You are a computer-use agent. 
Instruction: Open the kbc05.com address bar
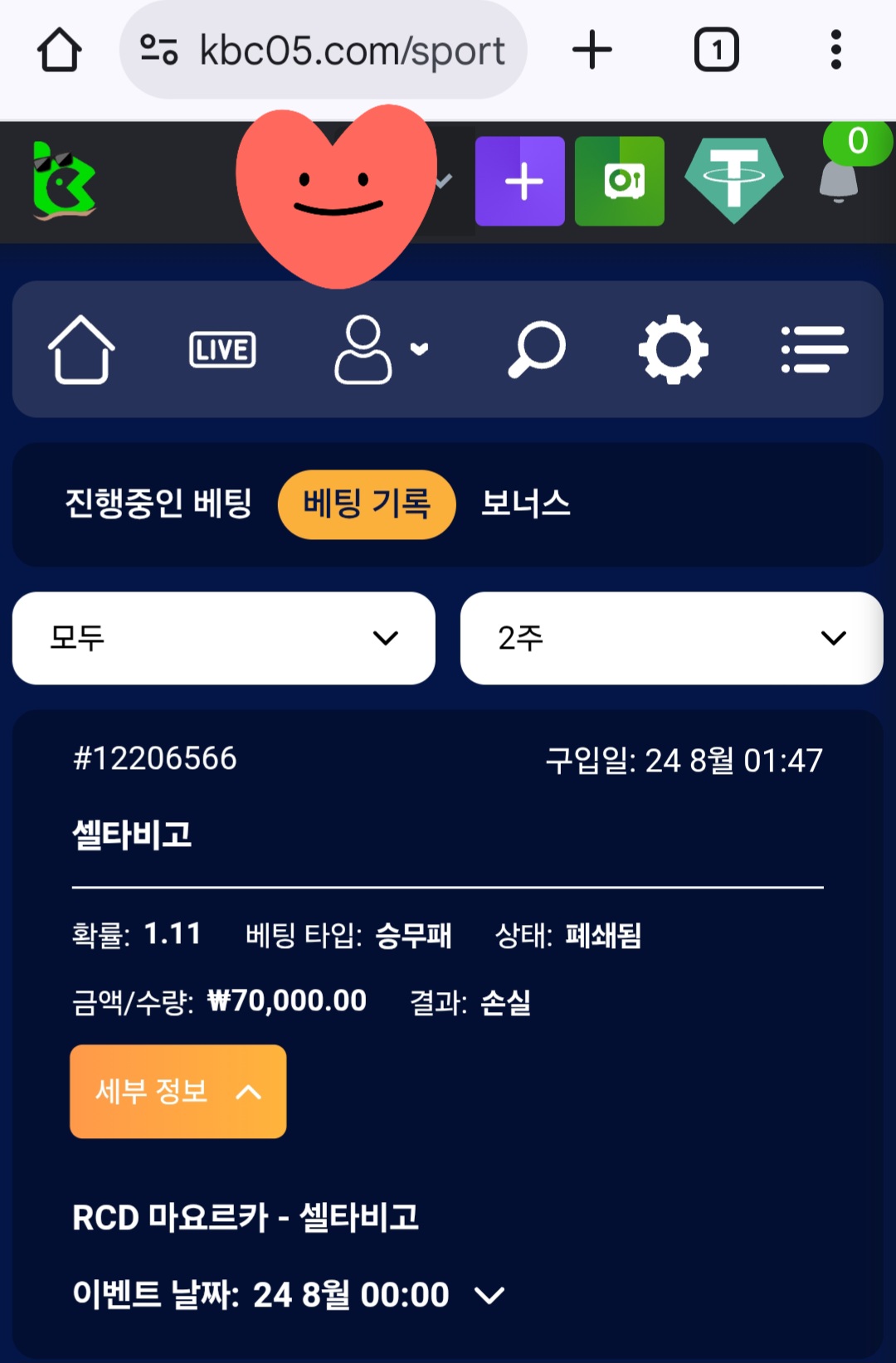[x=324, y=51]
